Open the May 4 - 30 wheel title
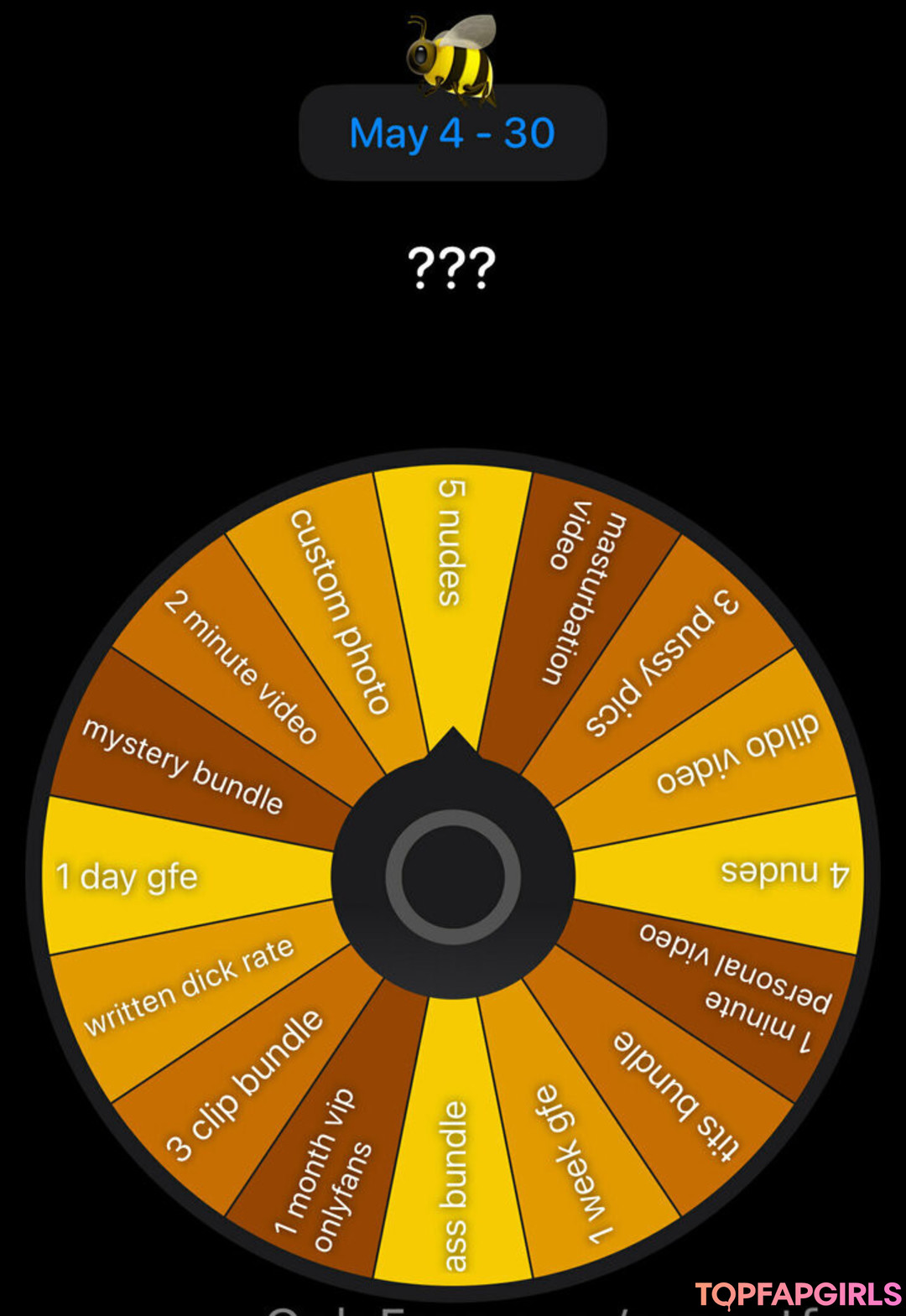 pos(452,133)
